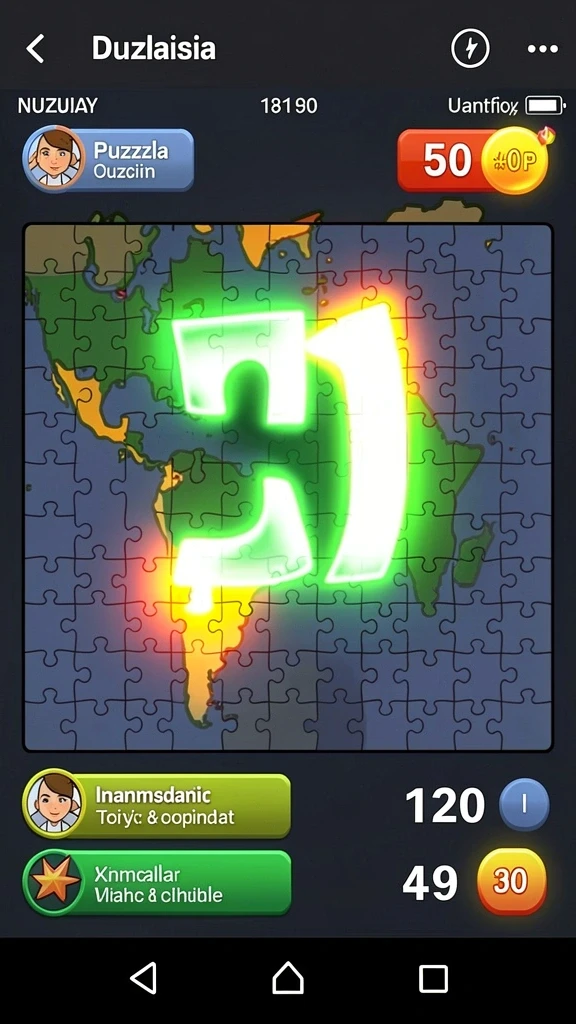The image size is (576, 1024).
Task: Tap the blue info circle beside 120
Action: click(524, 805)
